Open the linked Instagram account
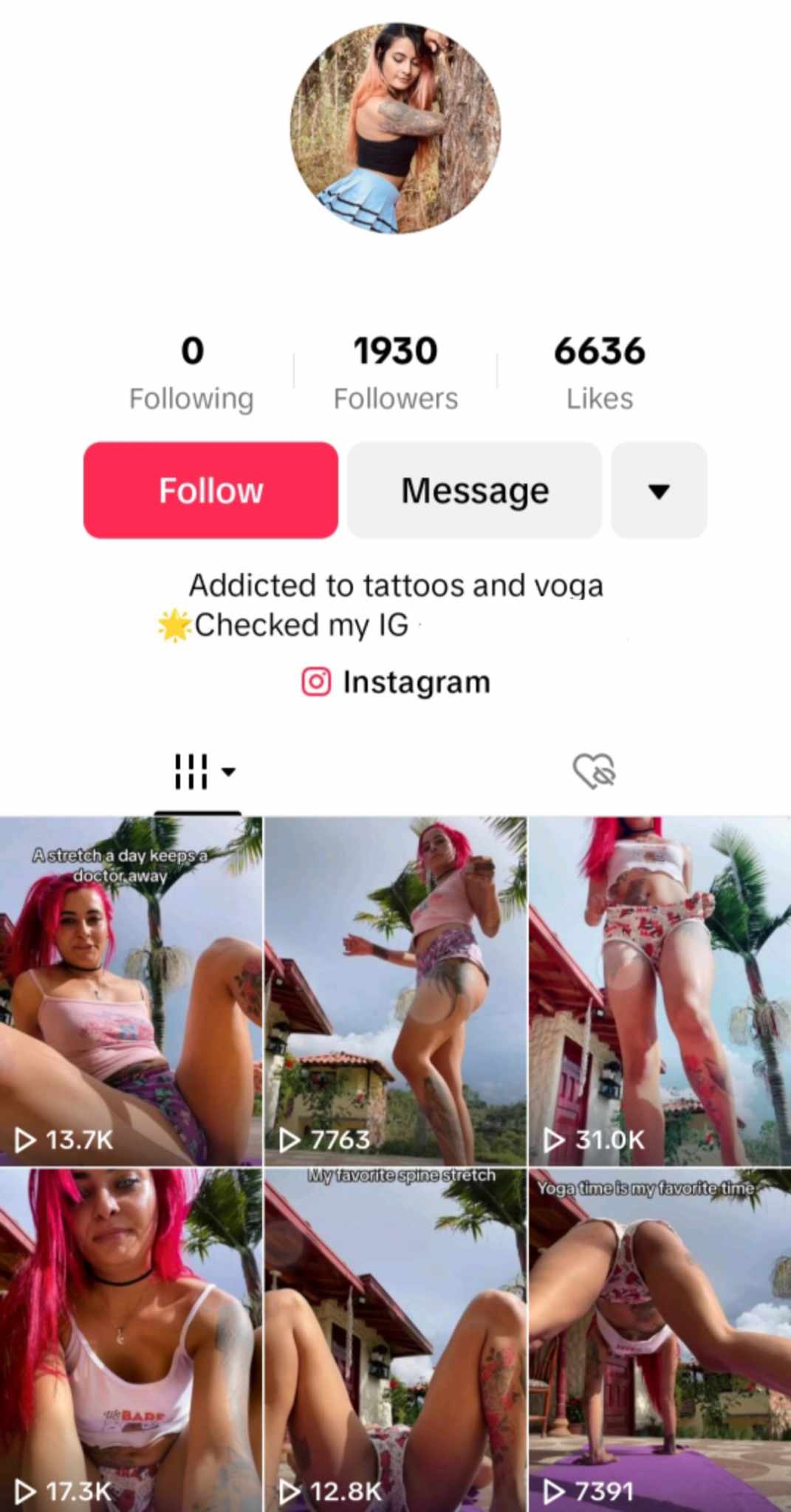 (396, 682)
